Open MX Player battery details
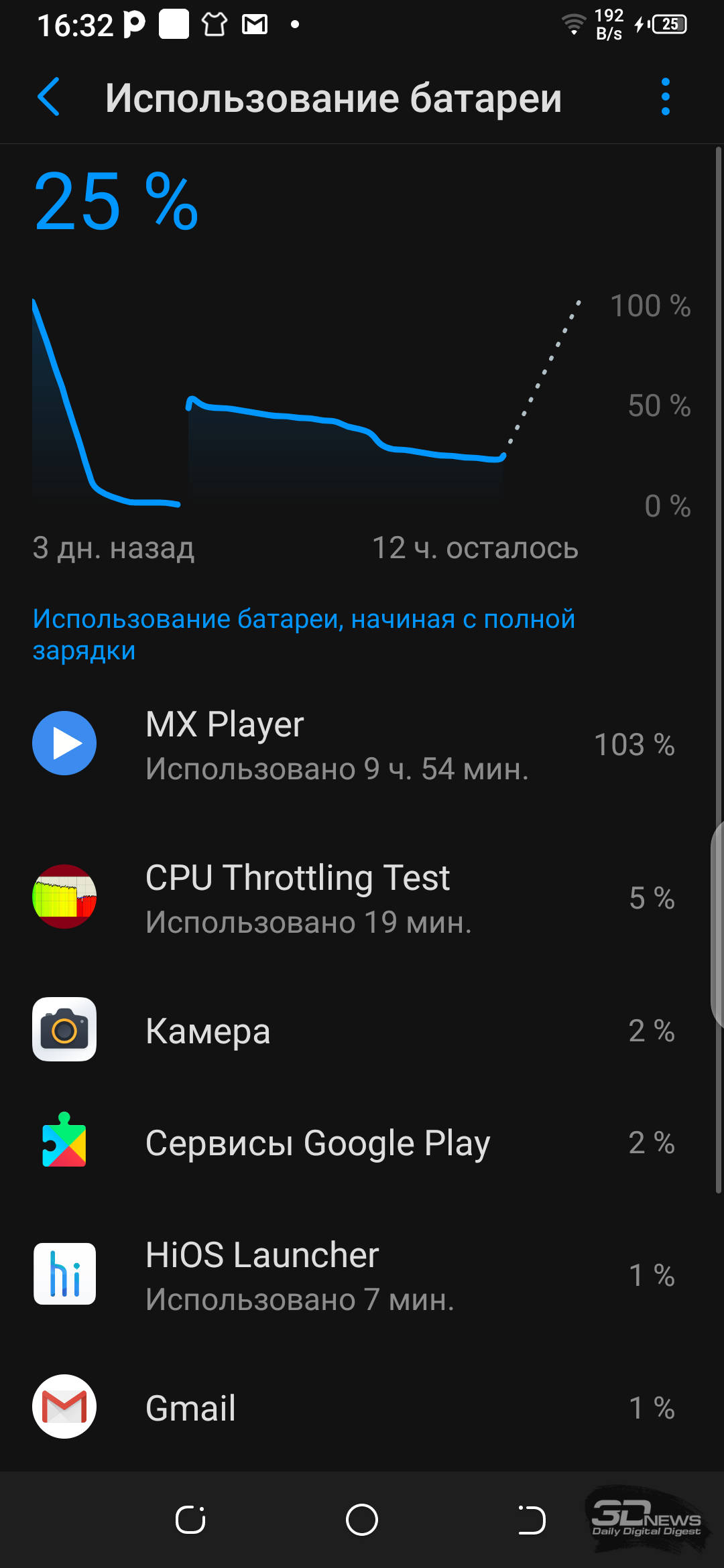 coord(362,744)
